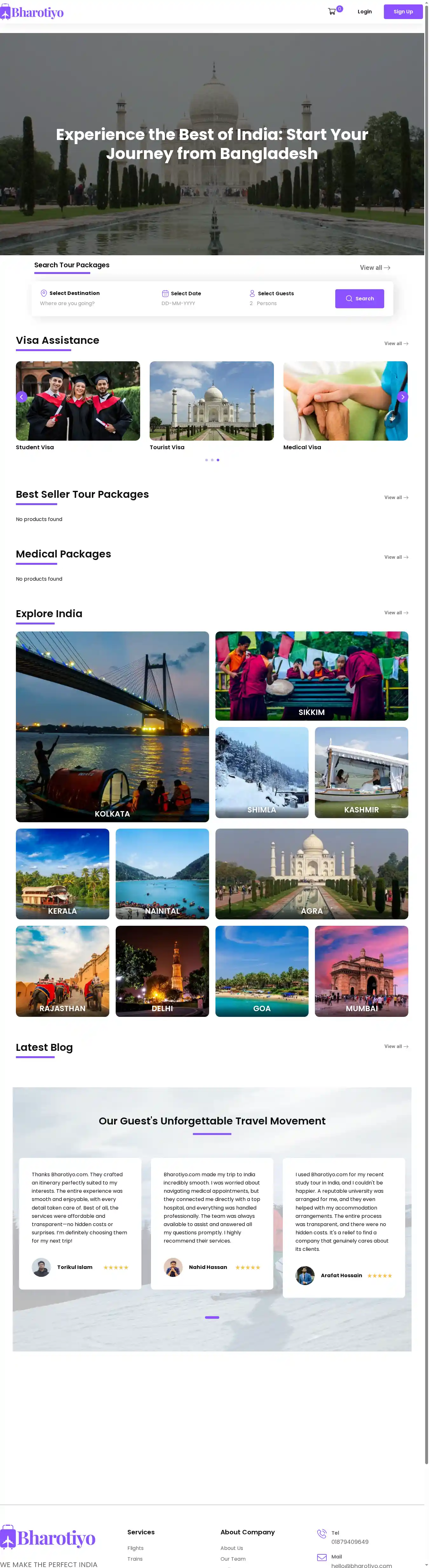Visit the About Us page
Image resolution: width=429 pixels, height=1568 pixels.
click(x=232, y=1548)
